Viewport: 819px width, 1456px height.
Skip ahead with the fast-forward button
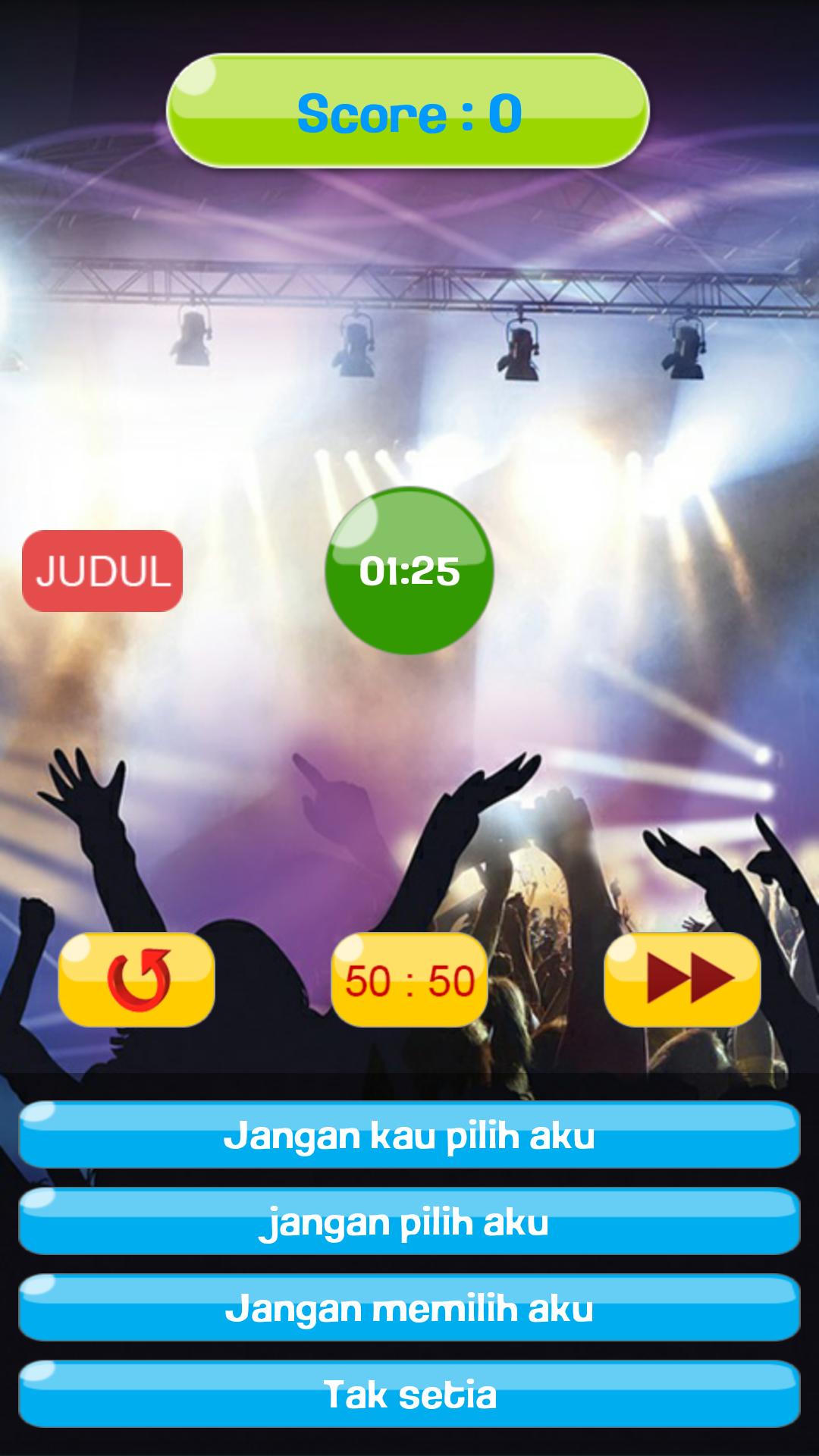point(682,979)
